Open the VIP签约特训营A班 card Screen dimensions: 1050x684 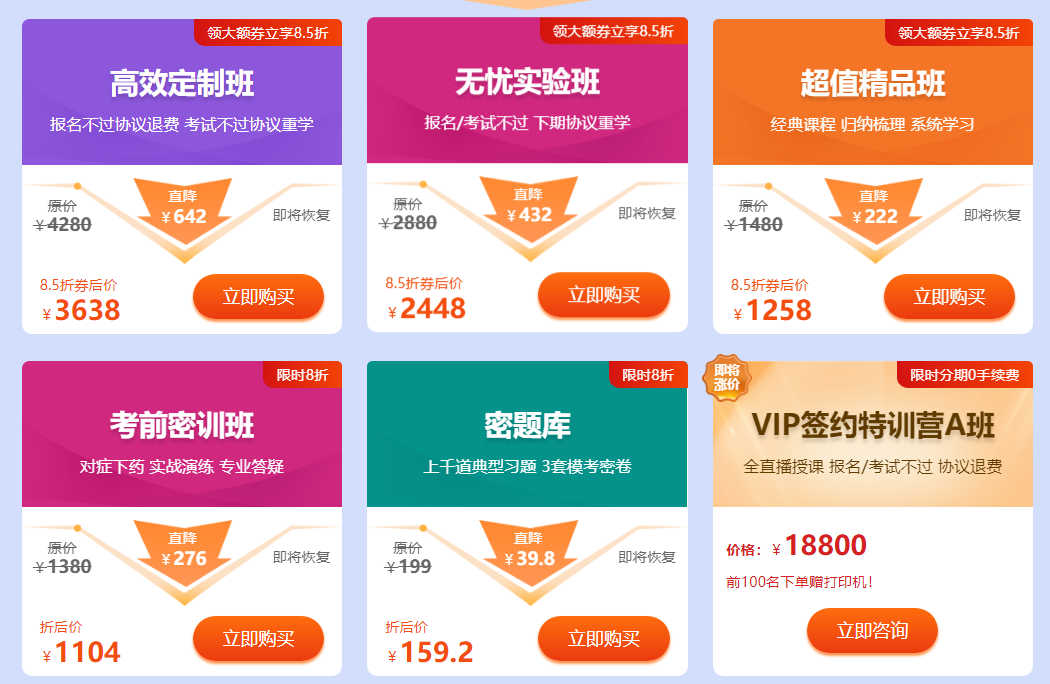point(872,426)
